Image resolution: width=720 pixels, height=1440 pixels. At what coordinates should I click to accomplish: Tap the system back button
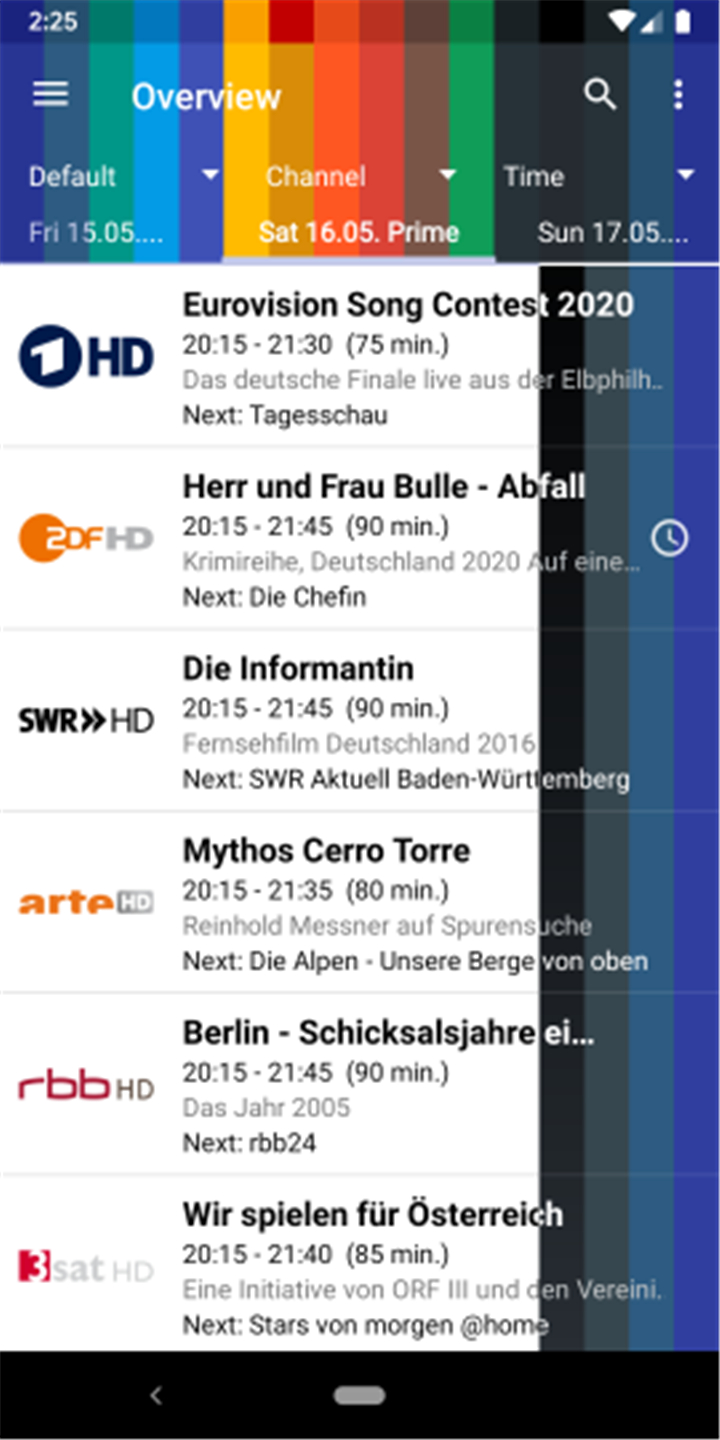[156, 1396]
